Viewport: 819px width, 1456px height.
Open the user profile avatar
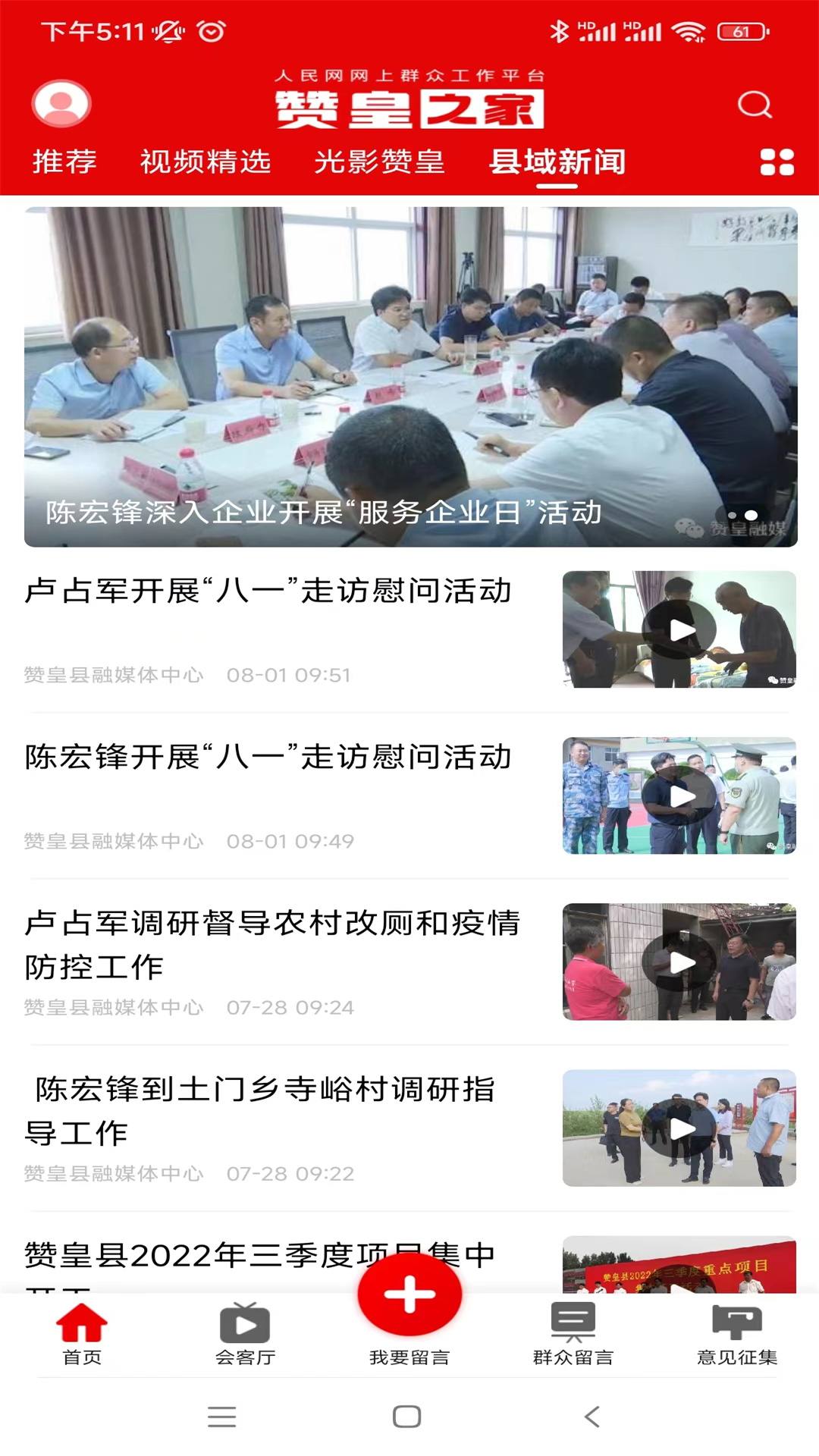(x=61, y=104)
